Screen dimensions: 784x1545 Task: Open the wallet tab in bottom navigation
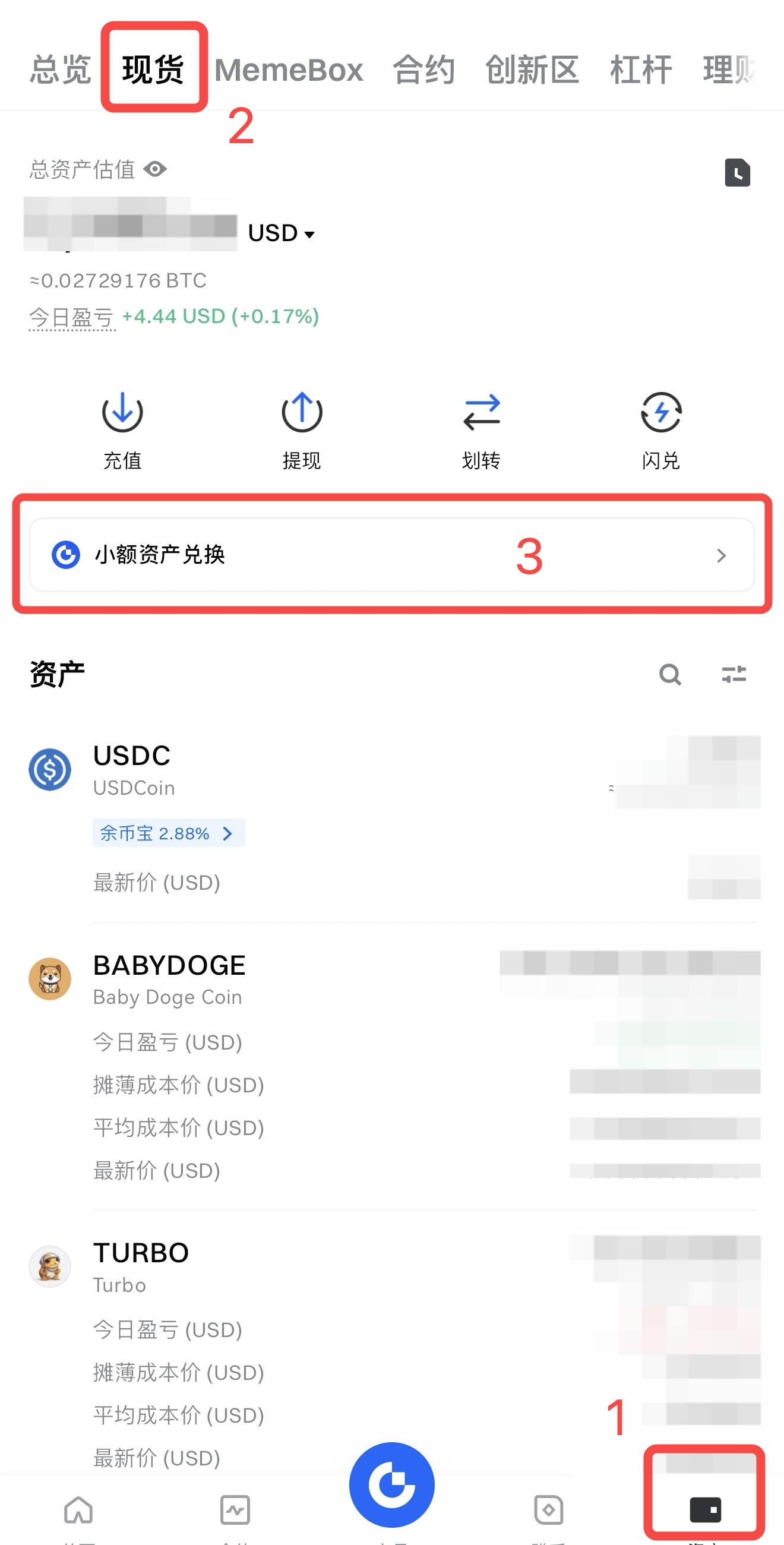(x=705, y=1509)
